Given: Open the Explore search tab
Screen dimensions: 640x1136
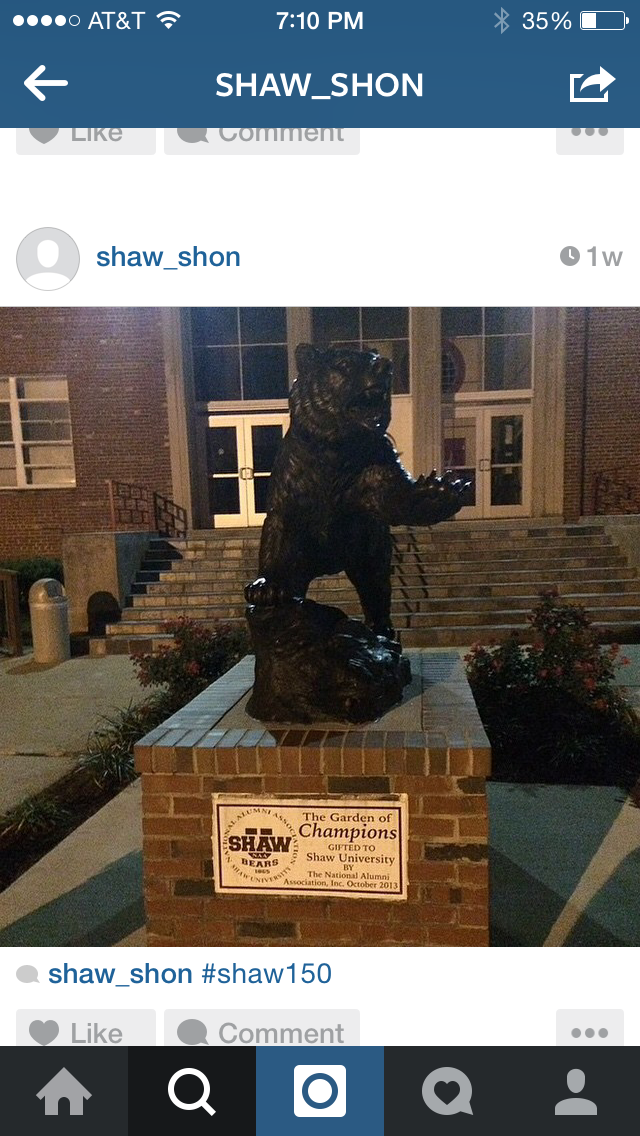Looking at the screenshot, I should [192, 1091].
